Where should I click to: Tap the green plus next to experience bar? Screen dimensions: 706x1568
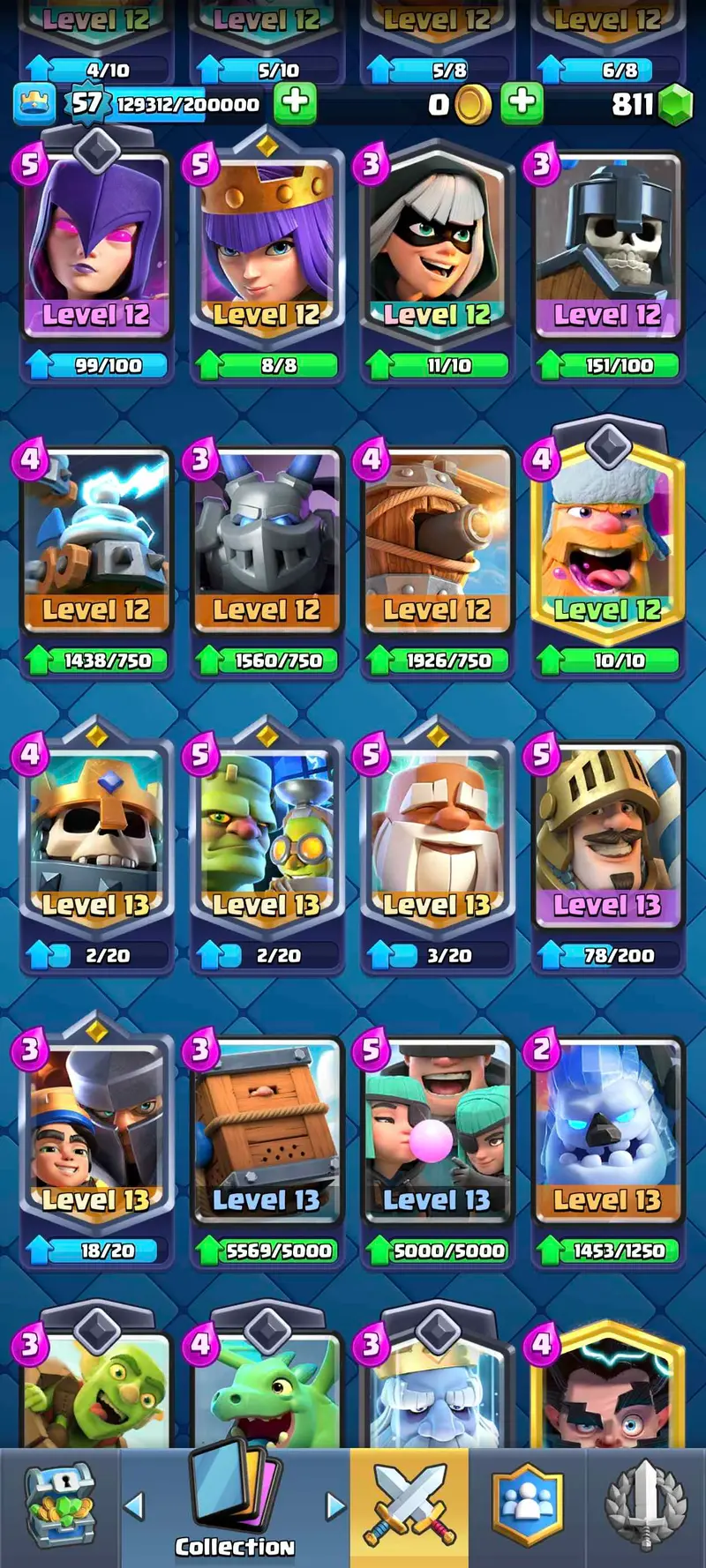pos(295,103)
